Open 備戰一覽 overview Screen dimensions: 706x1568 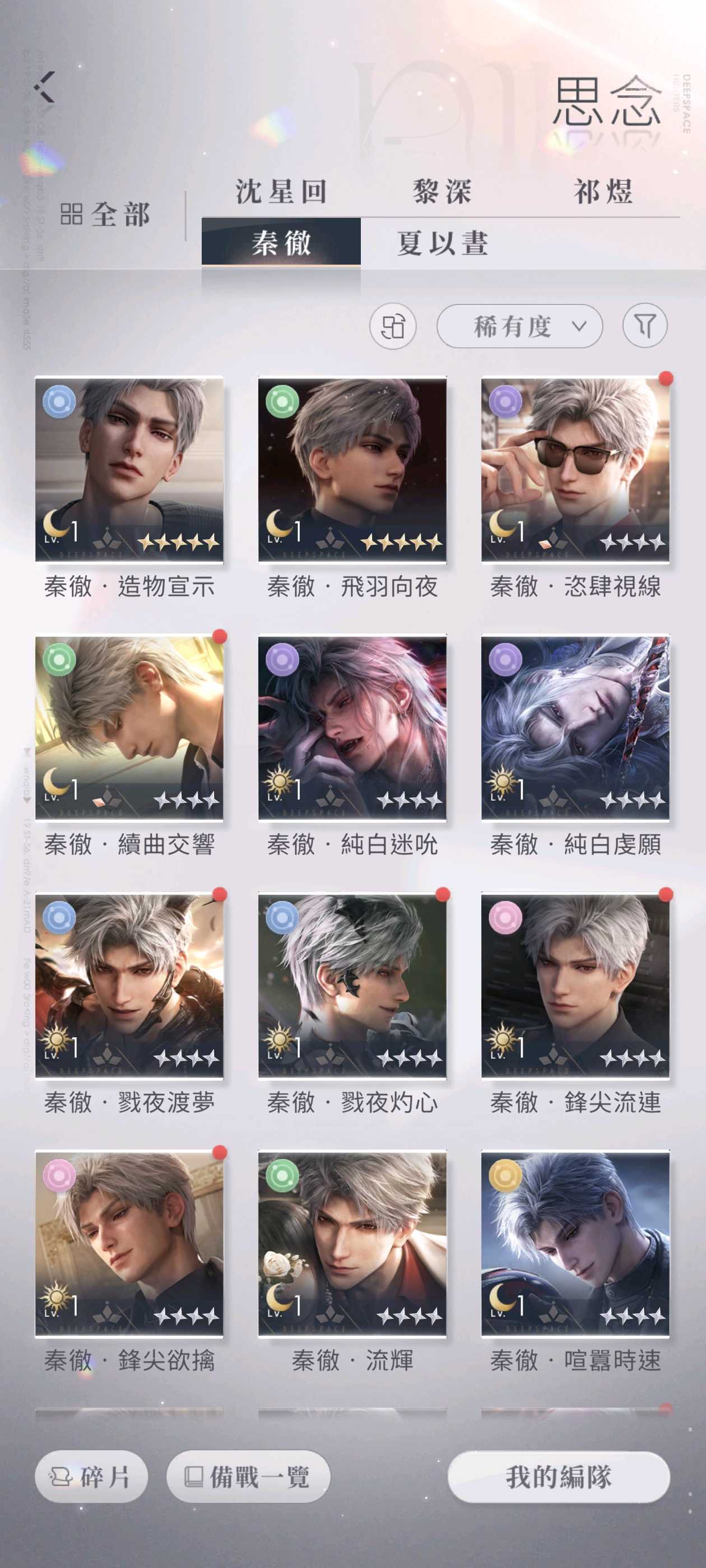[x=248, y=1477]
